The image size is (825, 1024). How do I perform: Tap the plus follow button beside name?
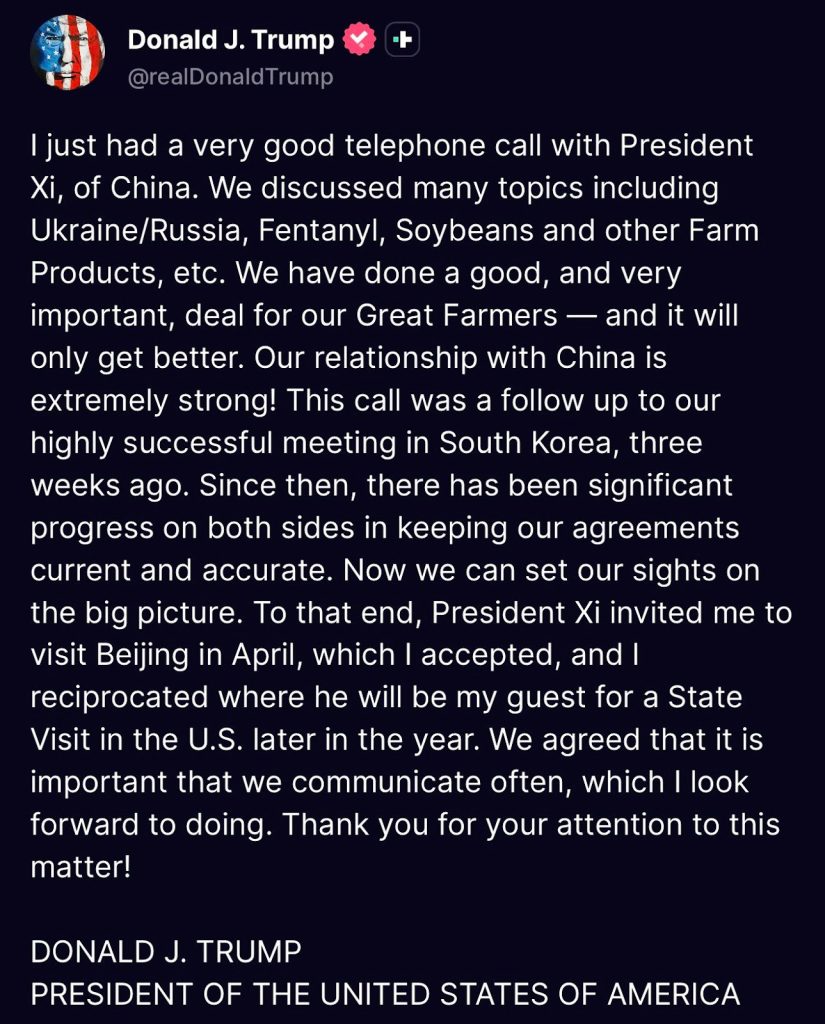pyautogui.click(x=402, y=40)
